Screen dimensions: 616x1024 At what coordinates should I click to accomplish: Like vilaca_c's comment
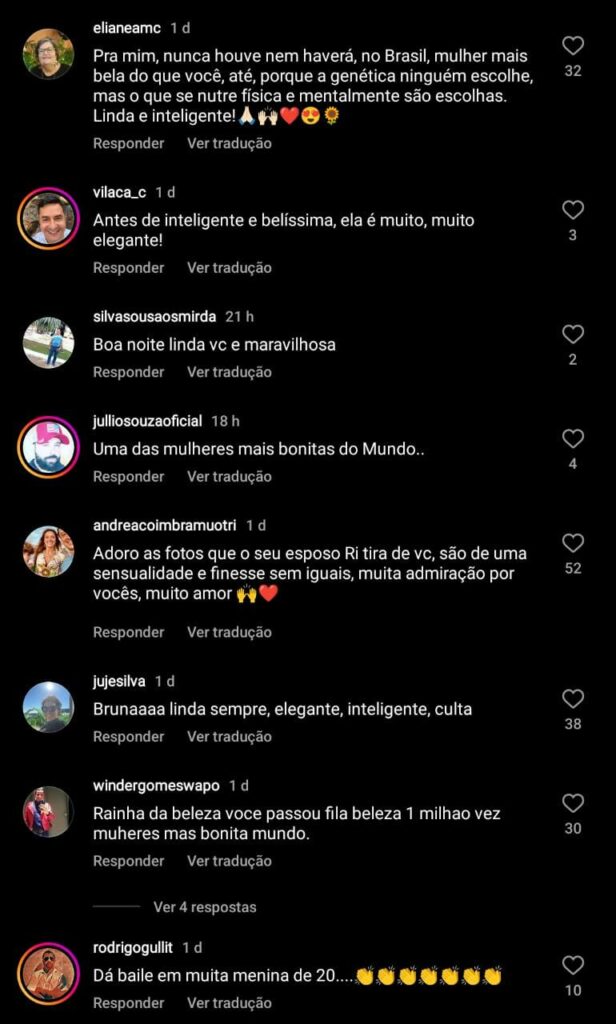click(573, 210)
